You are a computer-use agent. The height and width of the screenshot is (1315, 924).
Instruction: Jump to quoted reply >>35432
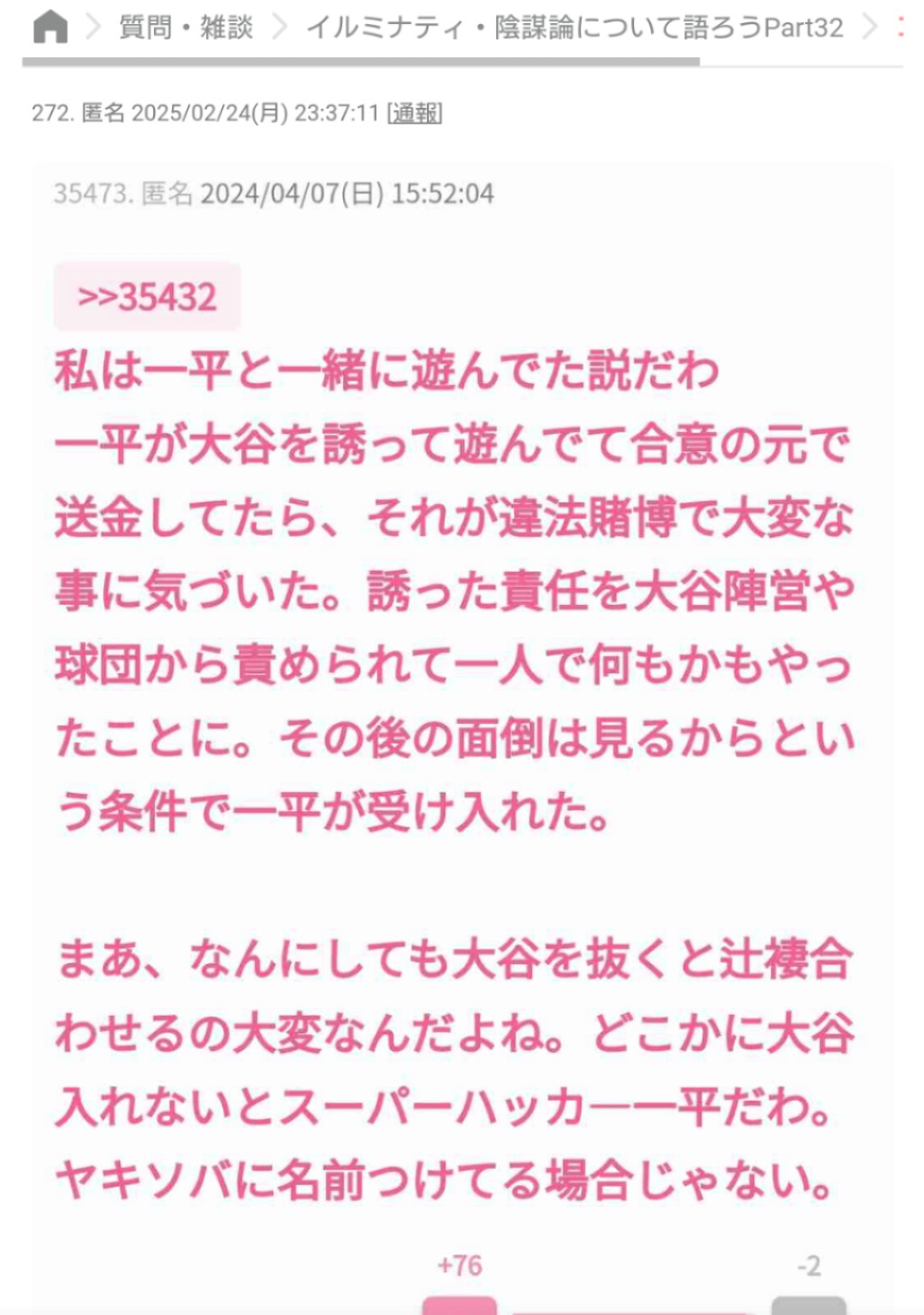[x=147, y=297]
